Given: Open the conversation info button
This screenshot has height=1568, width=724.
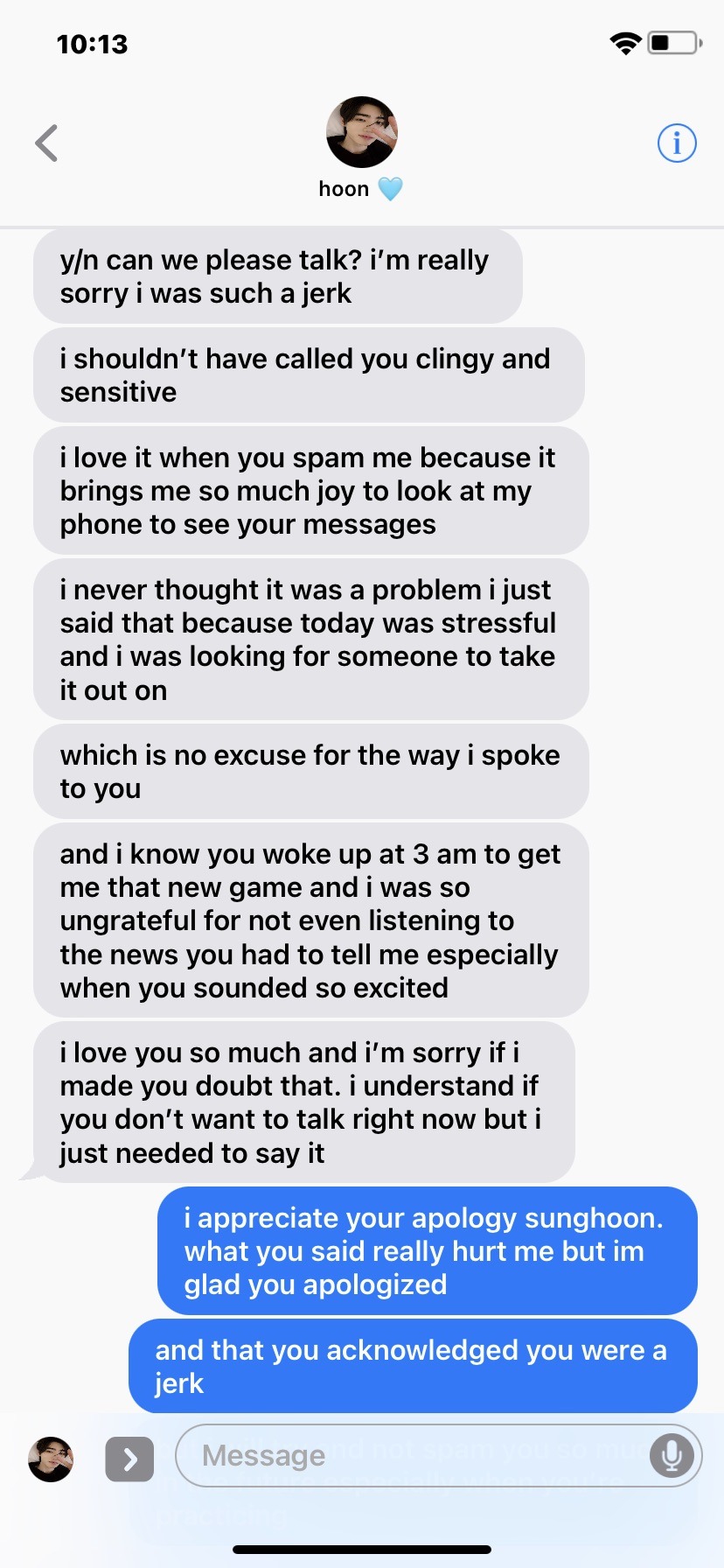Looking at the screenshot, I should [x=677, y=143].
